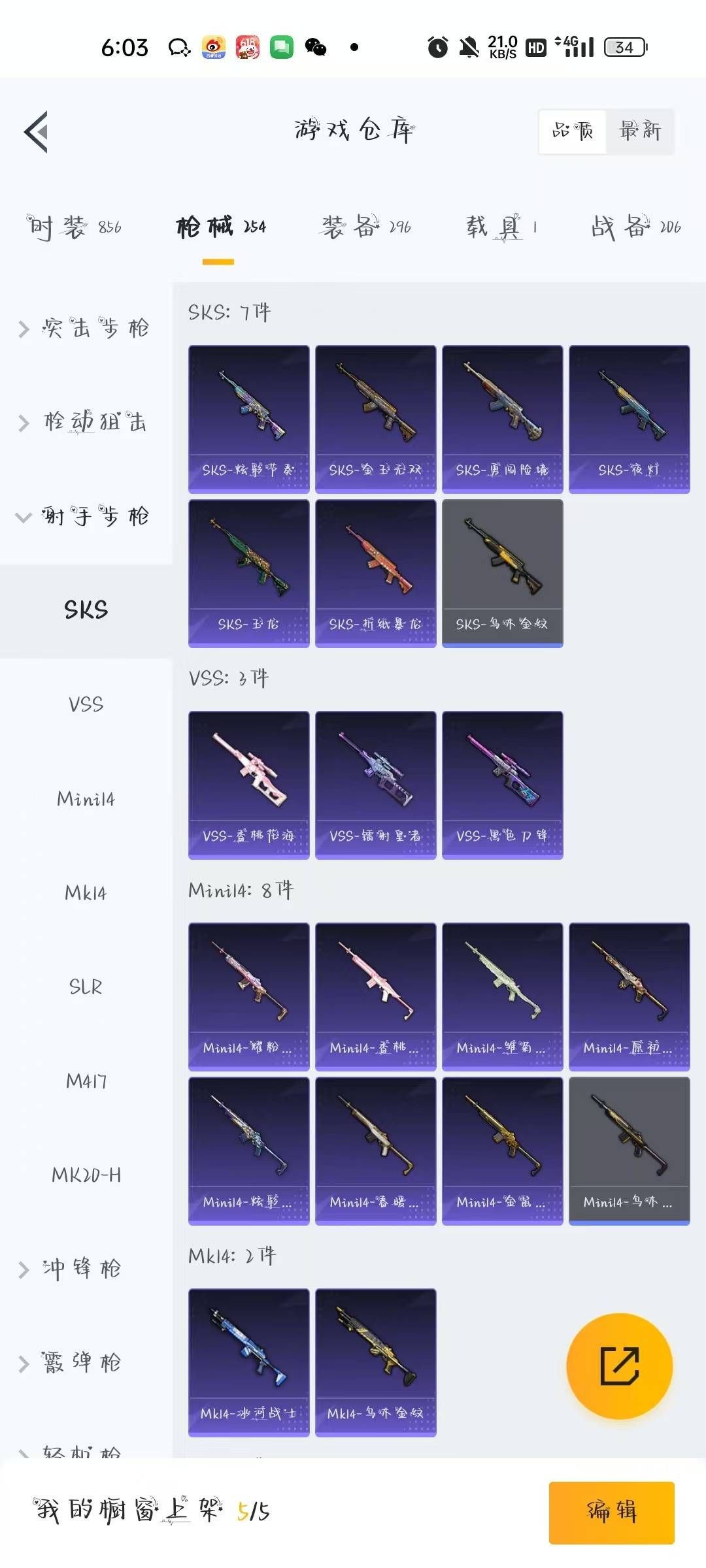This screenshot has width=706, height=1568.
Task: Open the VSS-镭射皇者 skin tile
Action: (x=375, y=785)
